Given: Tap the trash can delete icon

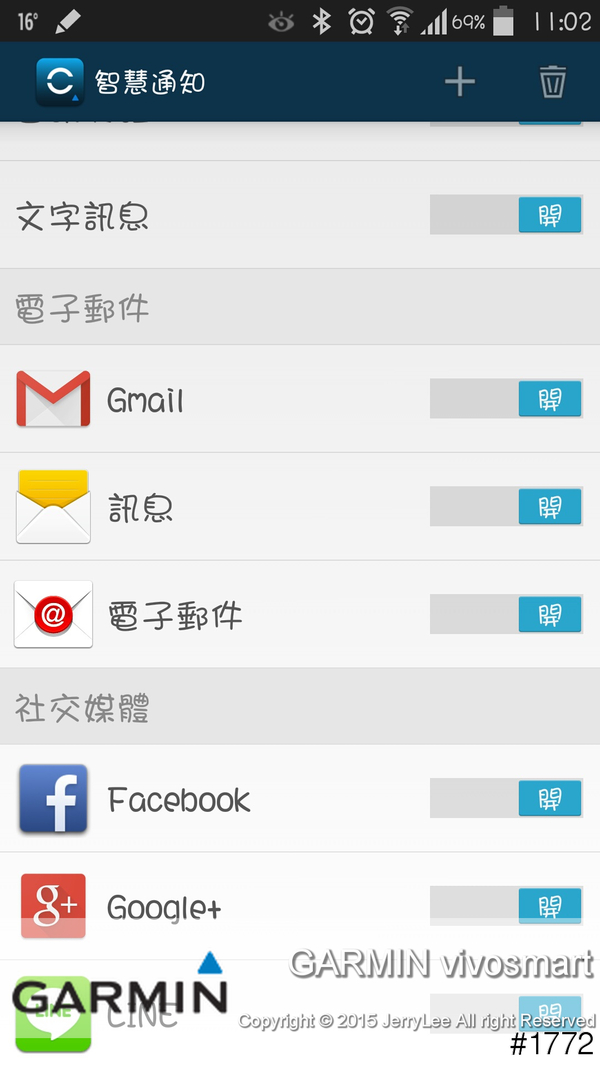Looking at the screenshot, I should click(x=552, y=82).
